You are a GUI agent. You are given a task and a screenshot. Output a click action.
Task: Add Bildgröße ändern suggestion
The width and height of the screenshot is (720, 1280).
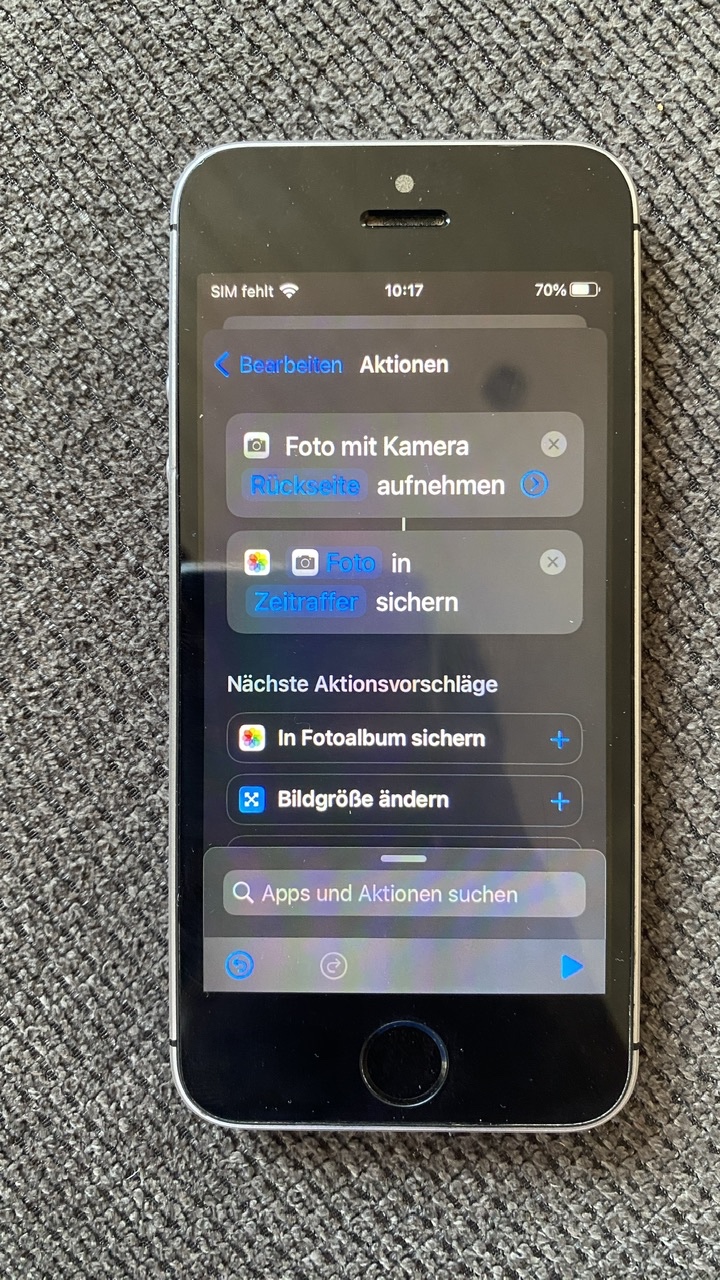tap(559, 801)
